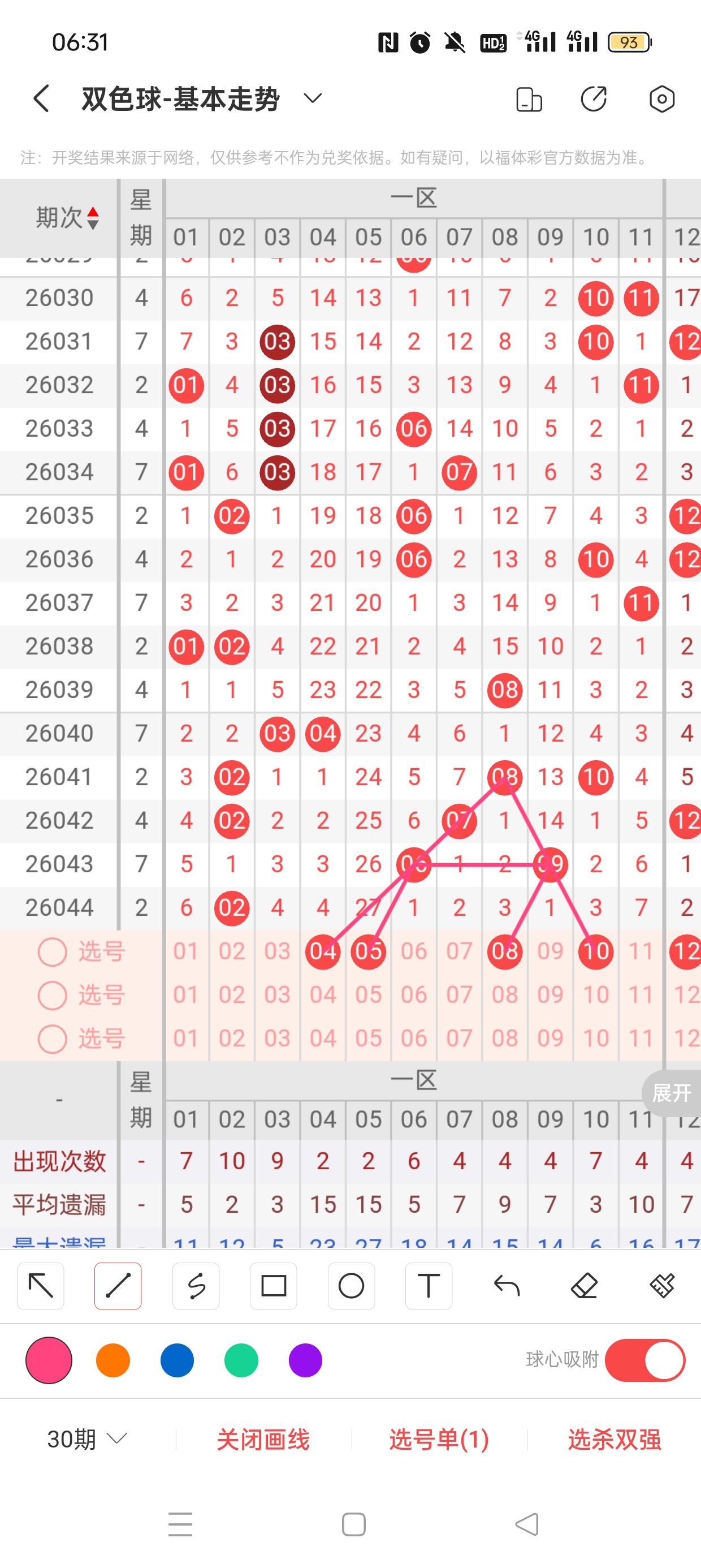This screenshot has width=701, height=1568.
Task: Select the arrow drawing tool
Action: [x=41, y=1286]
